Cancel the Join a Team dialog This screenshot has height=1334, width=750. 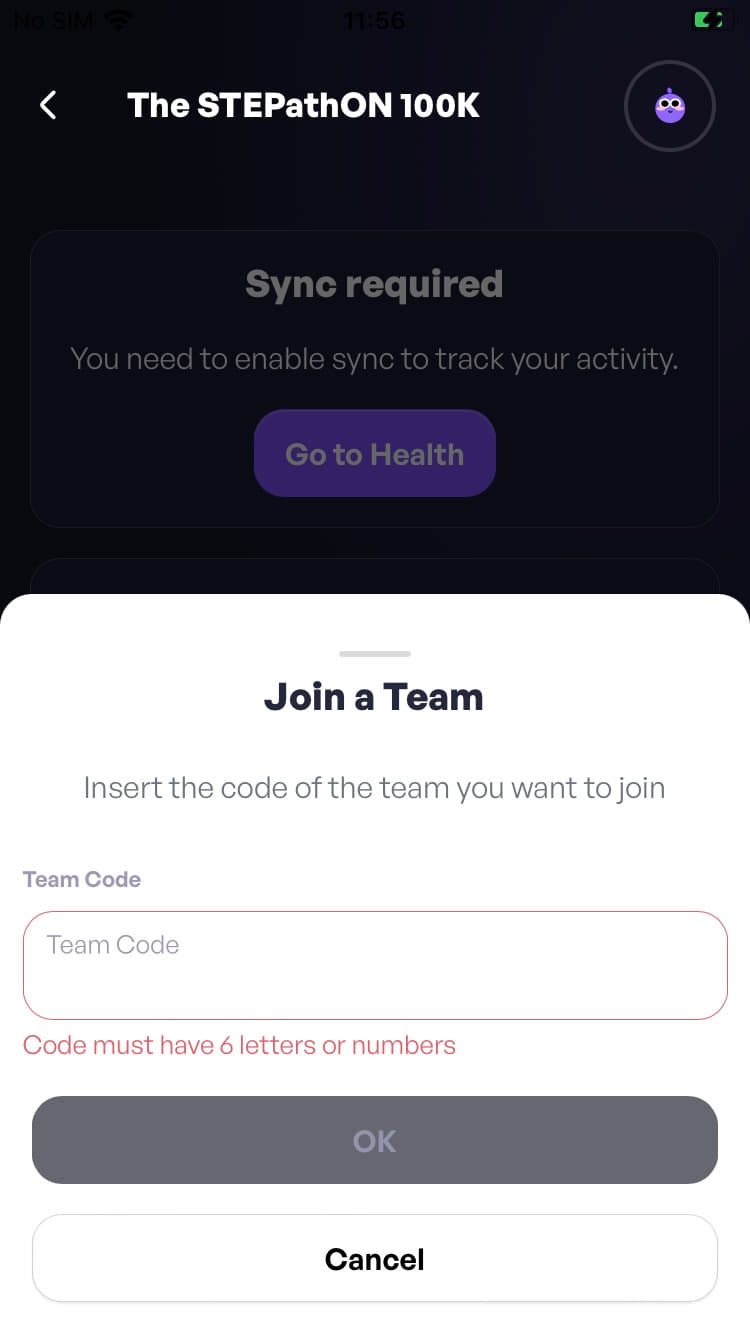375,1258
